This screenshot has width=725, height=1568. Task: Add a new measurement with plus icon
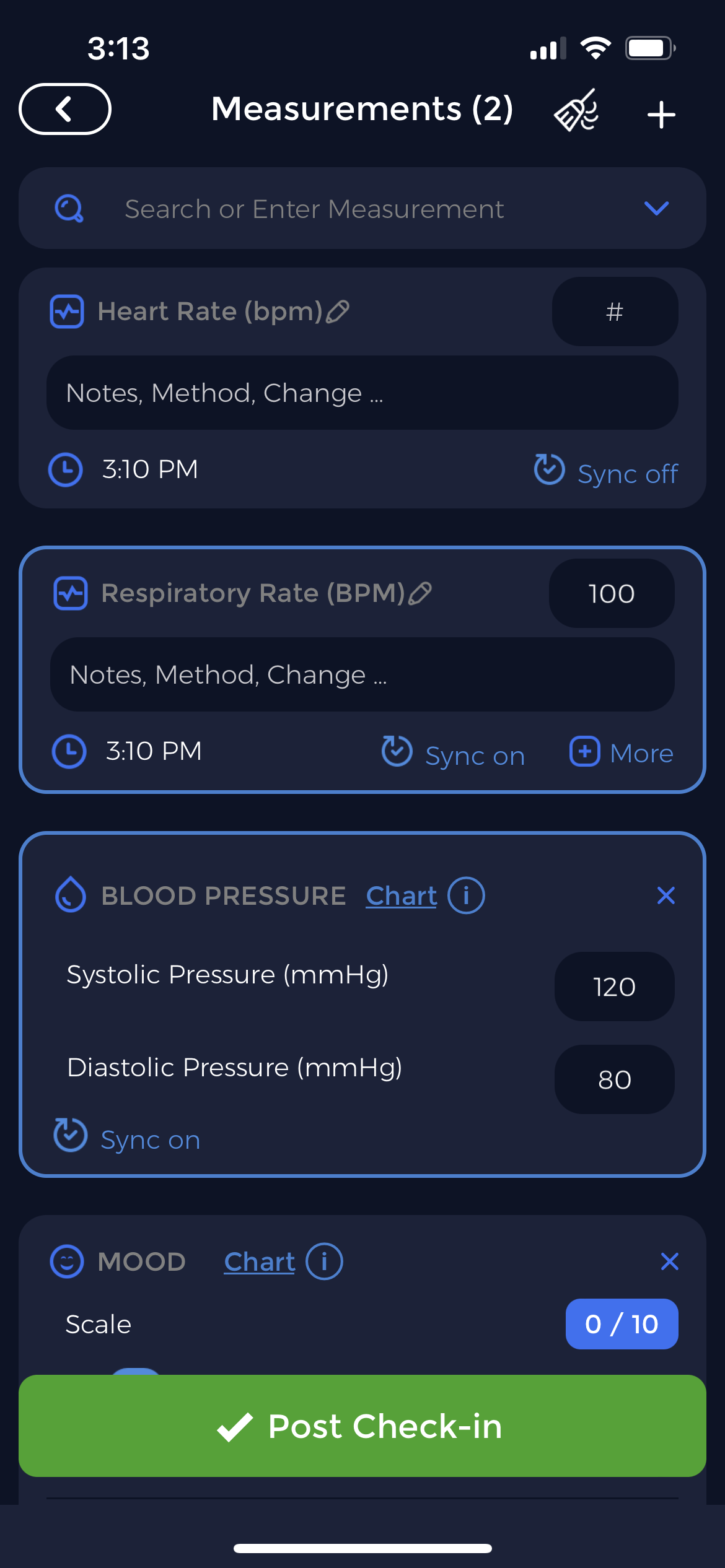[x=661, y=115]
